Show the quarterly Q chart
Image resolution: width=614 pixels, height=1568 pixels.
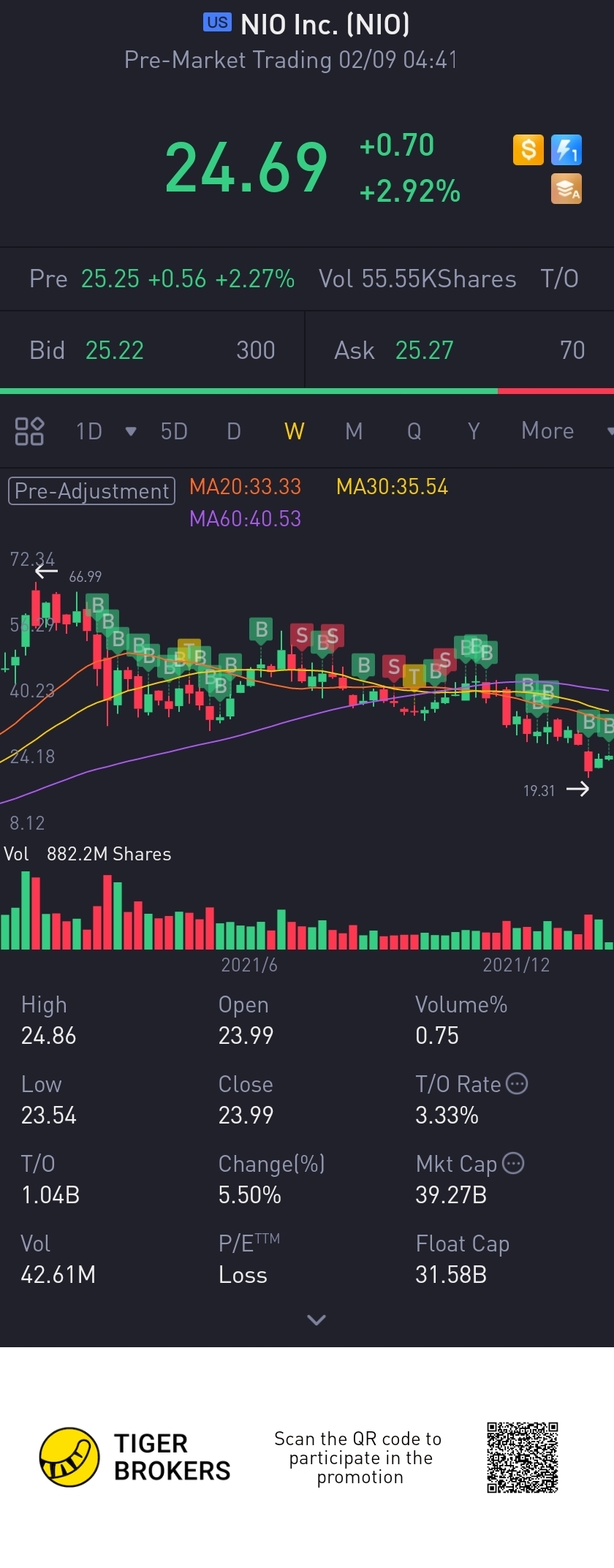pyautogui.click(x=414, y=431)
